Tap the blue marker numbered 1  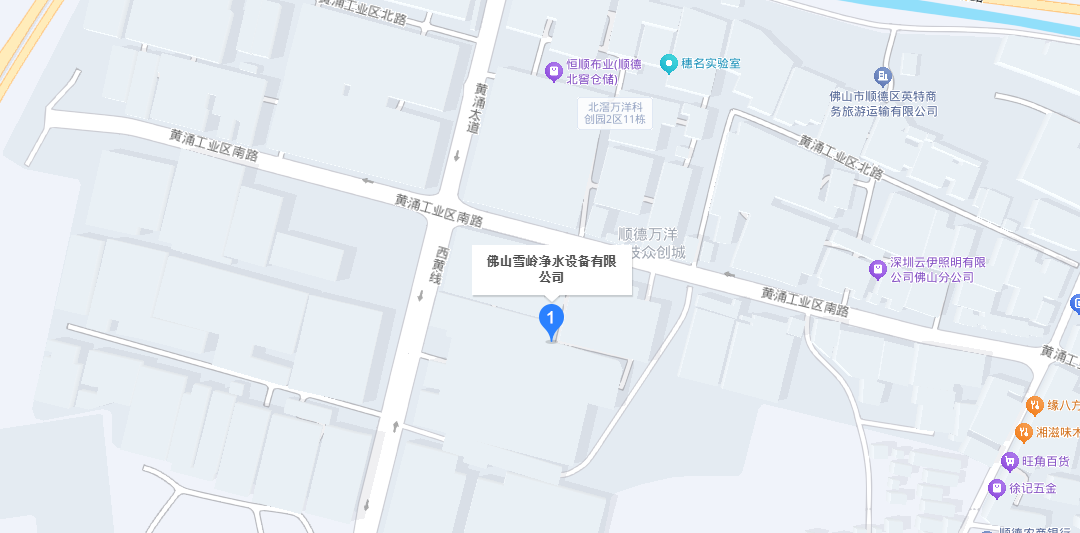point(551,320)
